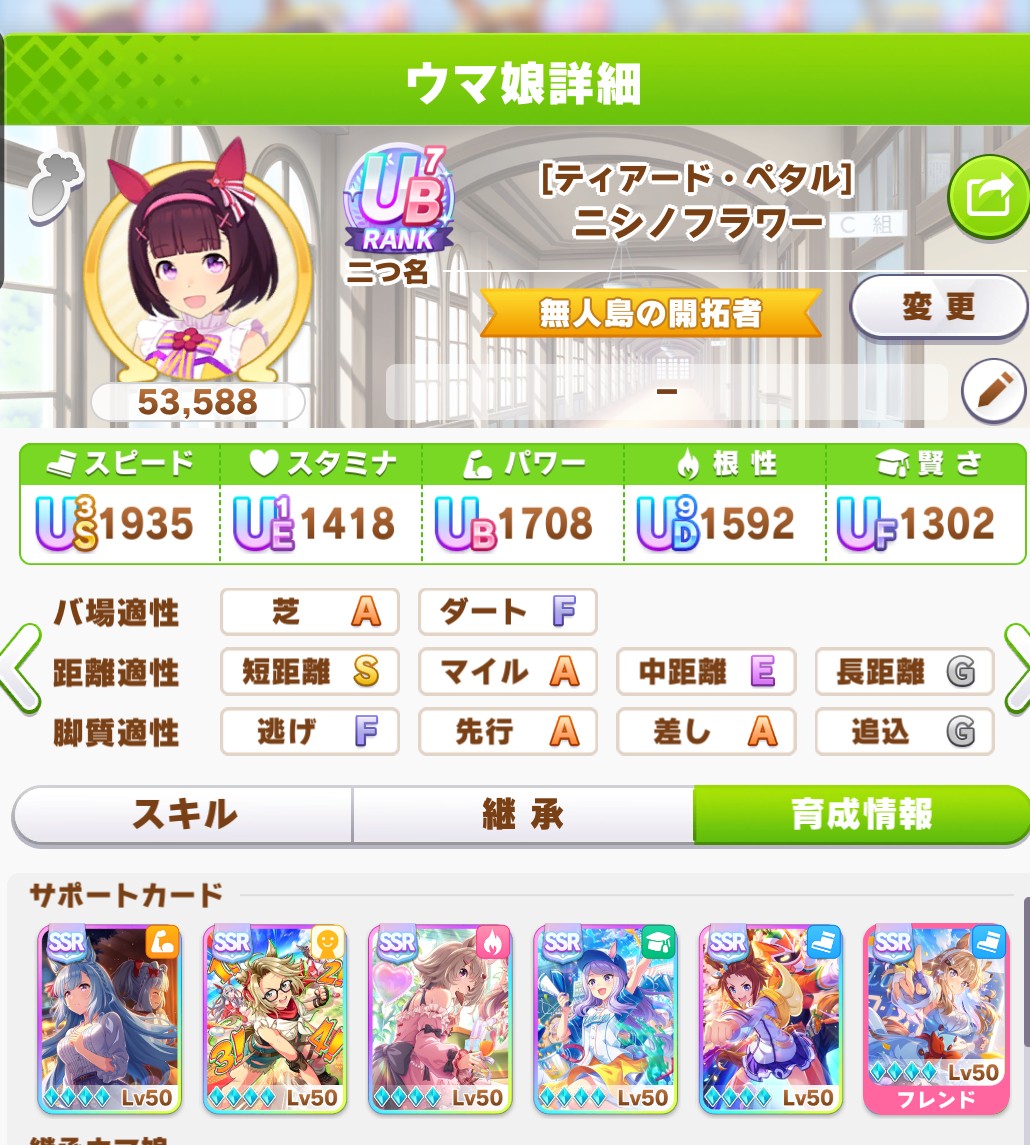Open the wisdom-type SSR support card

click(605, 1018)
